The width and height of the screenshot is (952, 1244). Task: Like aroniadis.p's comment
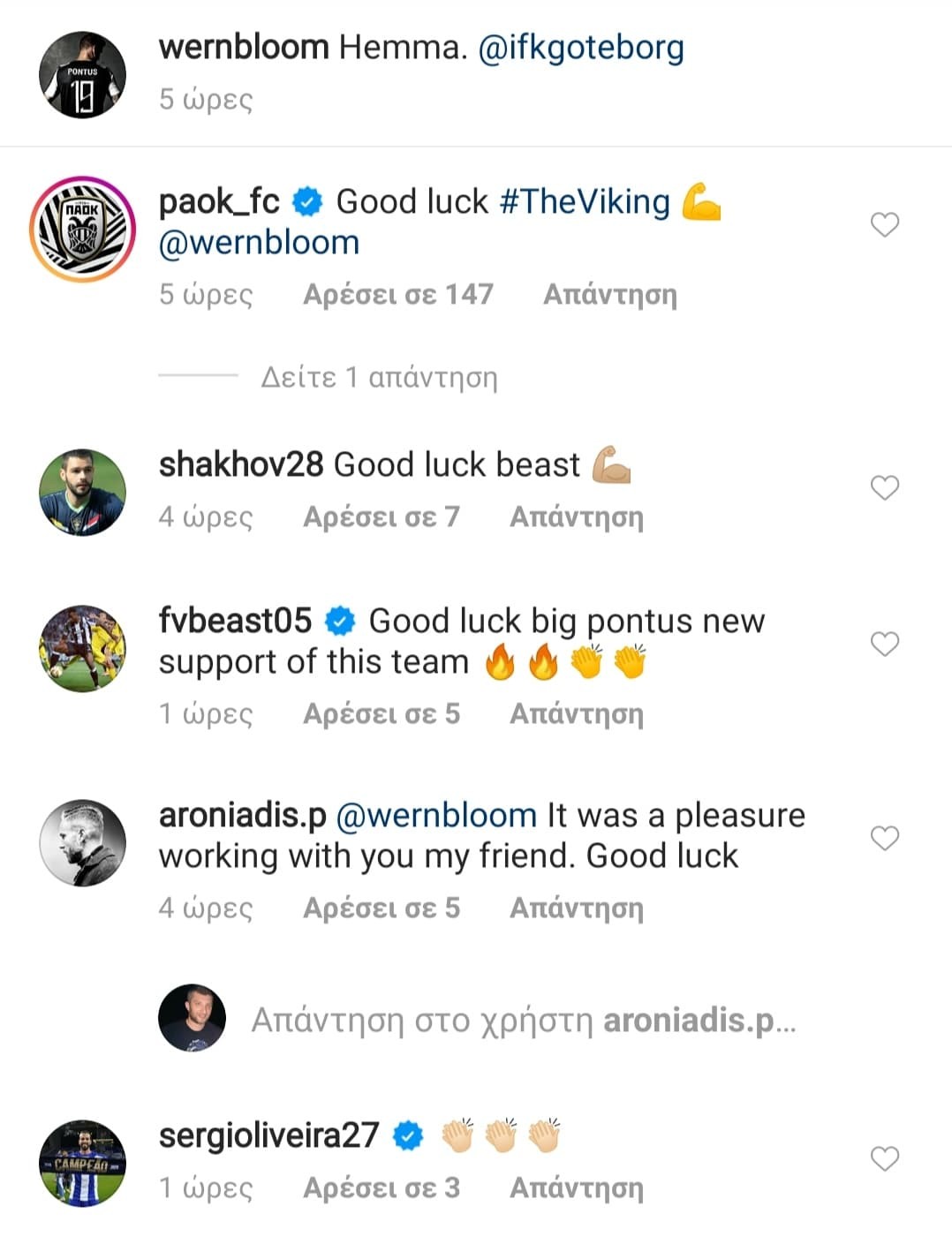[884, 838]
